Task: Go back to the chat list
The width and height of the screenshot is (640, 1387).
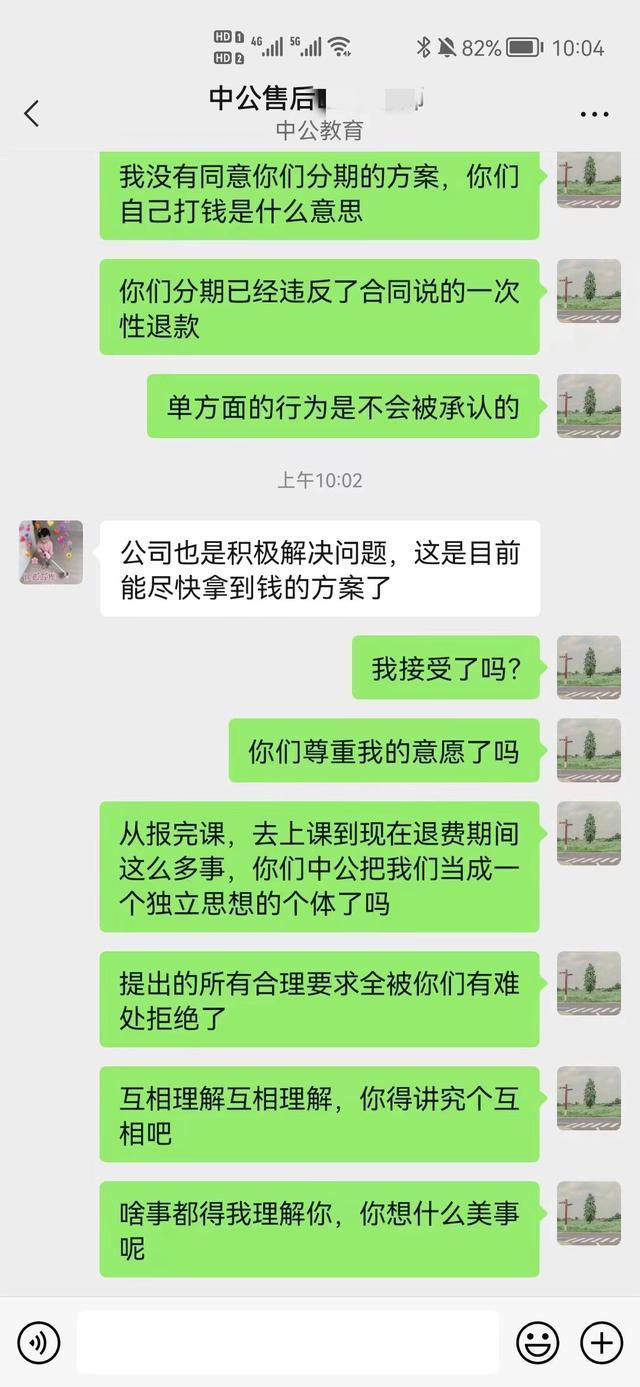Action: click(32, 114)
